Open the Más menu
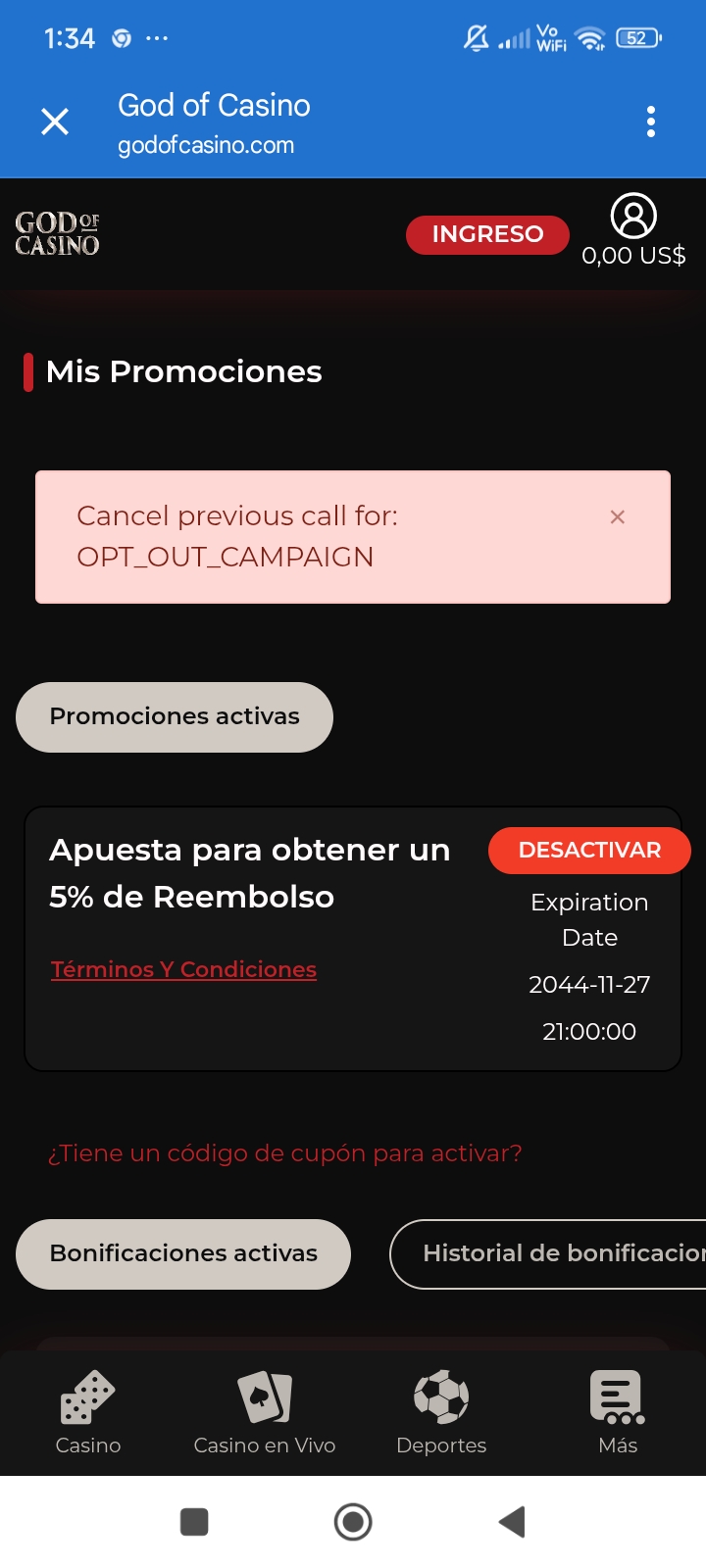Viewport: 706px width, 1568px height. (618, 1411)
